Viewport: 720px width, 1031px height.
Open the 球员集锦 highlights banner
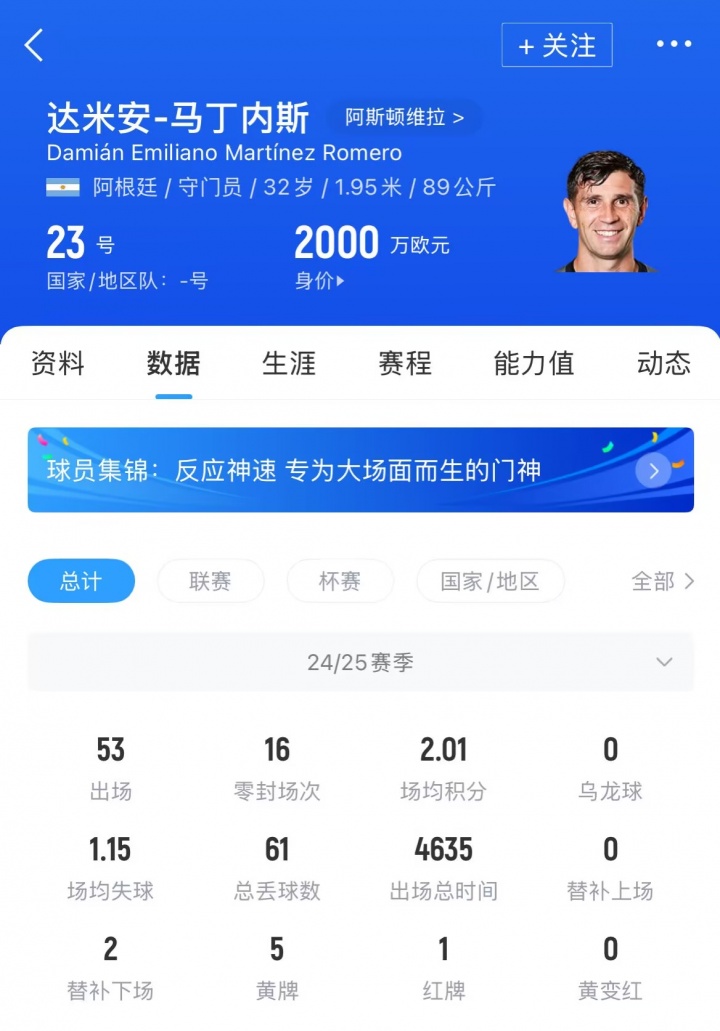coord(360,470)
